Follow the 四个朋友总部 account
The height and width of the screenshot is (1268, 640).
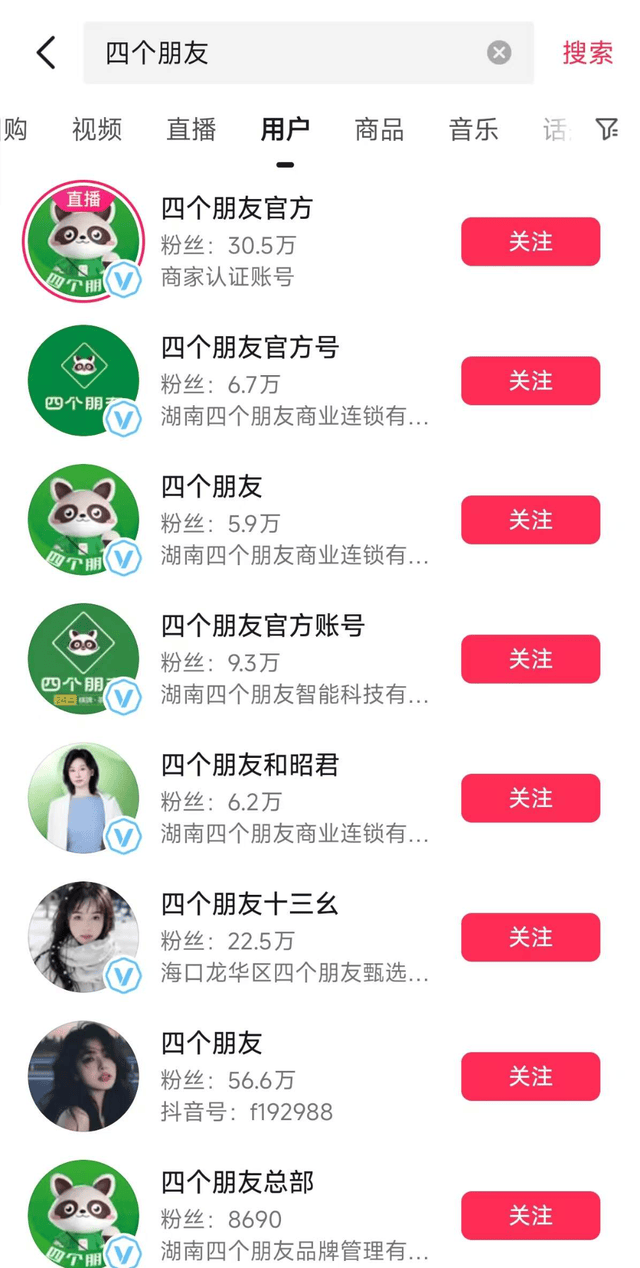point(530,1215)
